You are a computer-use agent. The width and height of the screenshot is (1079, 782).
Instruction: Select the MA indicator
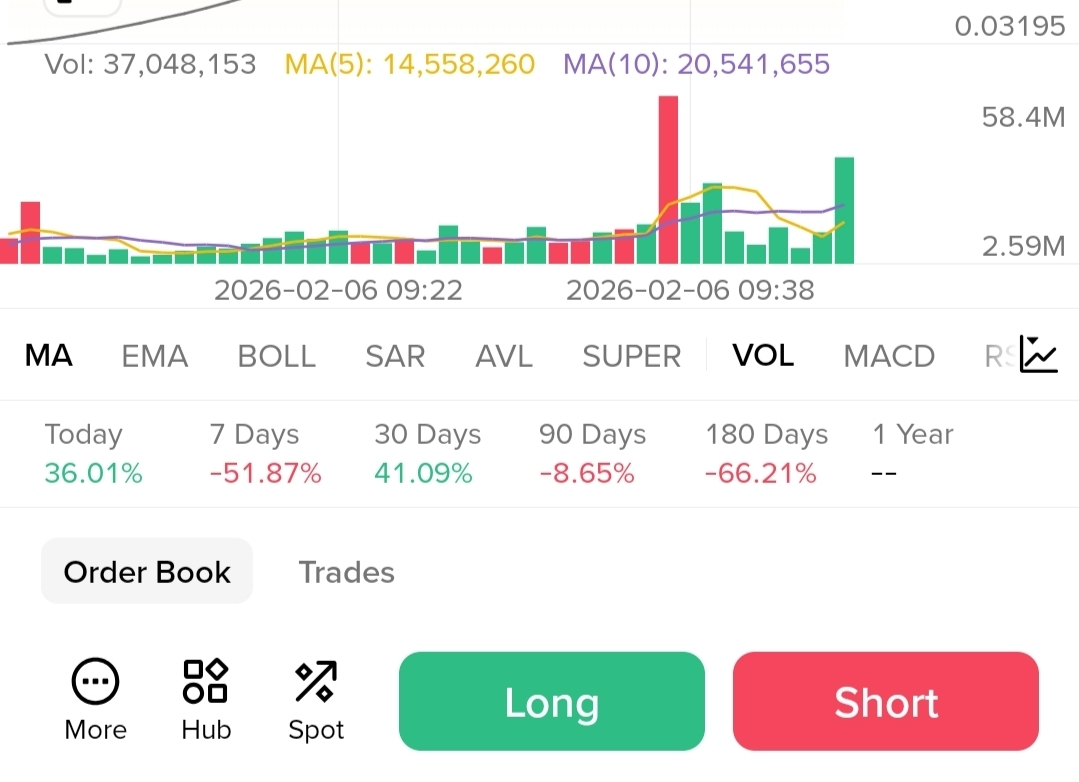pyautogui.click(x=48, y=356)
